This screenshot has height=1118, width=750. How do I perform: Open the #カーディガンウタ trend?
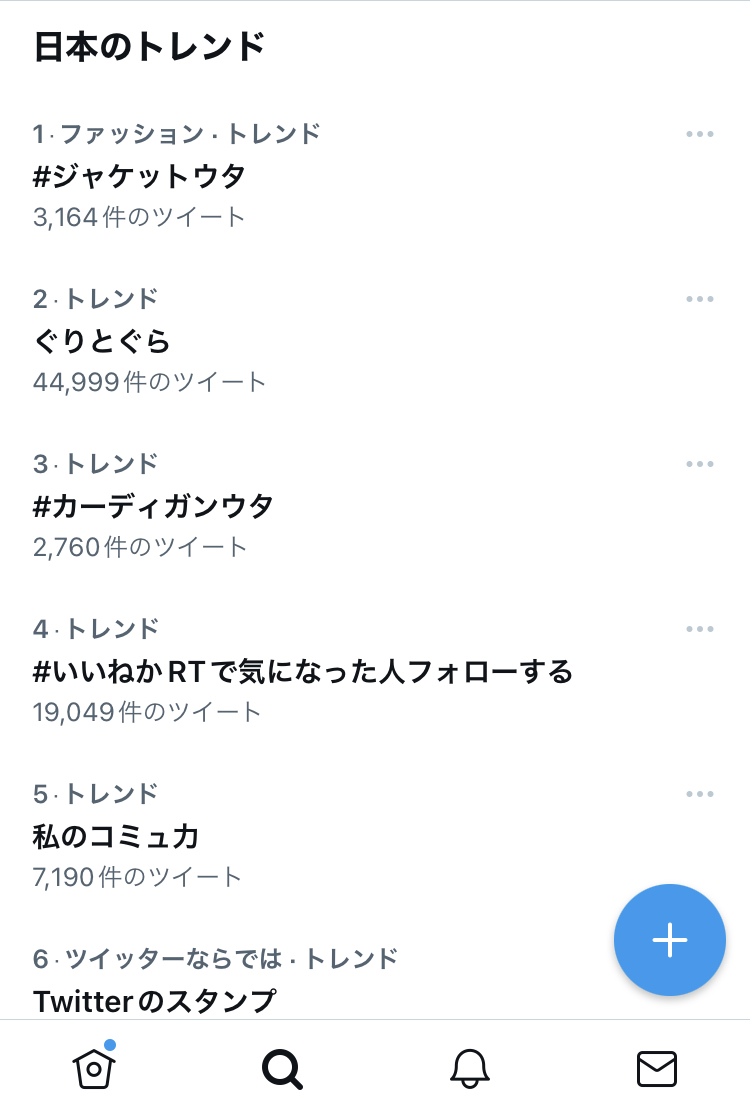(x=153, y=506)
